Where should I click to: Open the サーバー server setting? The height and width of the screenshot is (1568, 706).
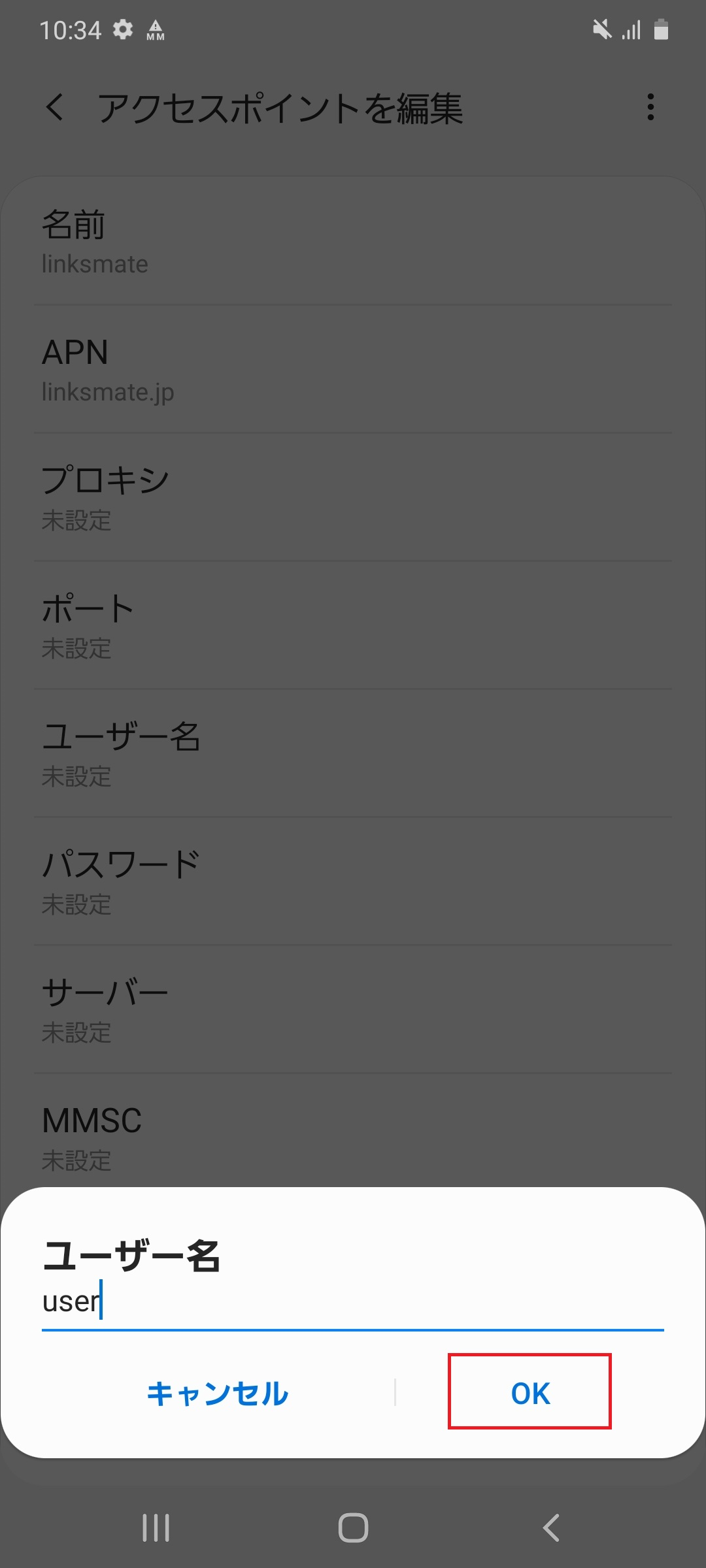pos(353,1009)
